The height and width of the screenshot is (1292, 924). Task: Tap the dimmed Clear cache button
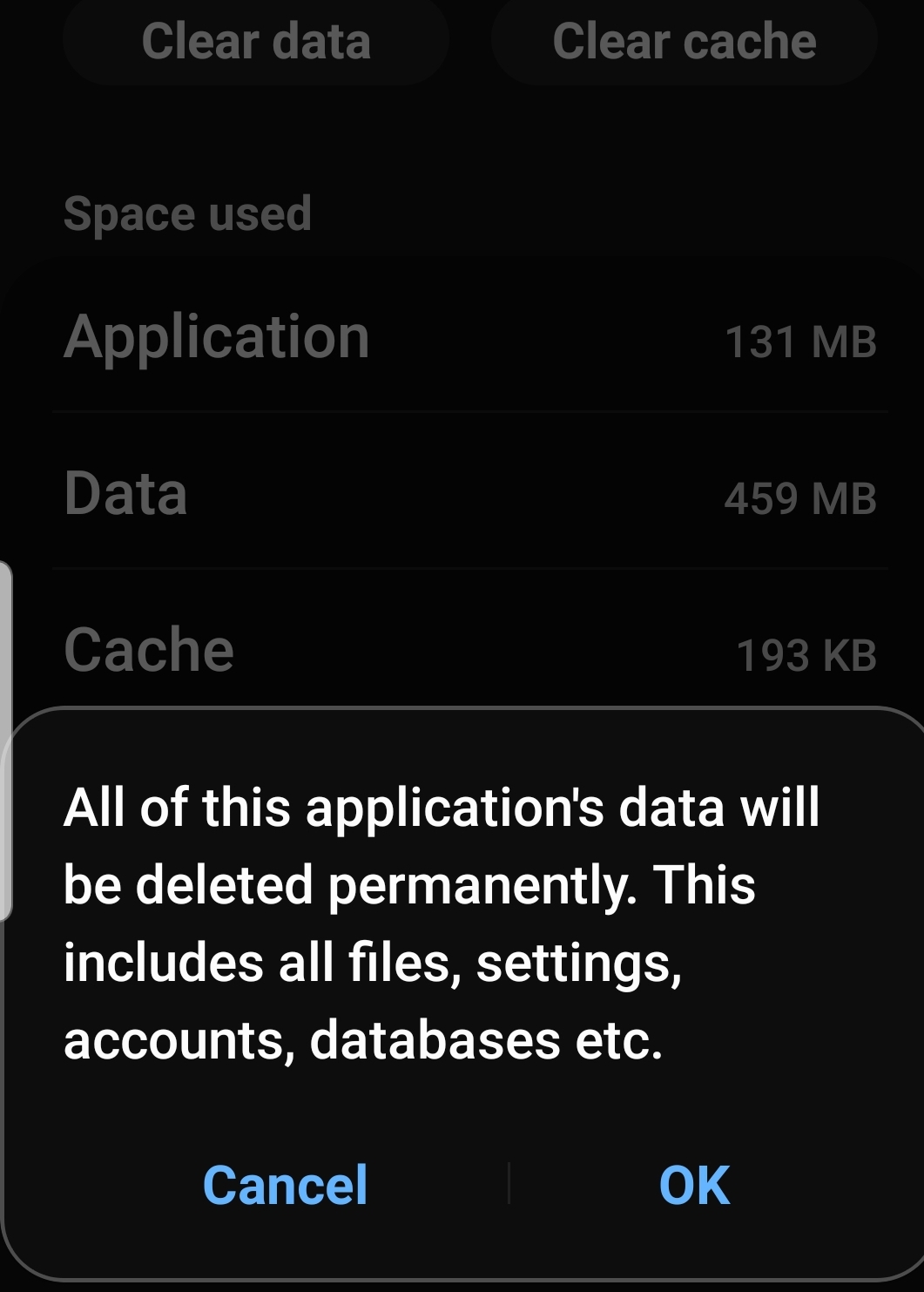coord(684,42)
